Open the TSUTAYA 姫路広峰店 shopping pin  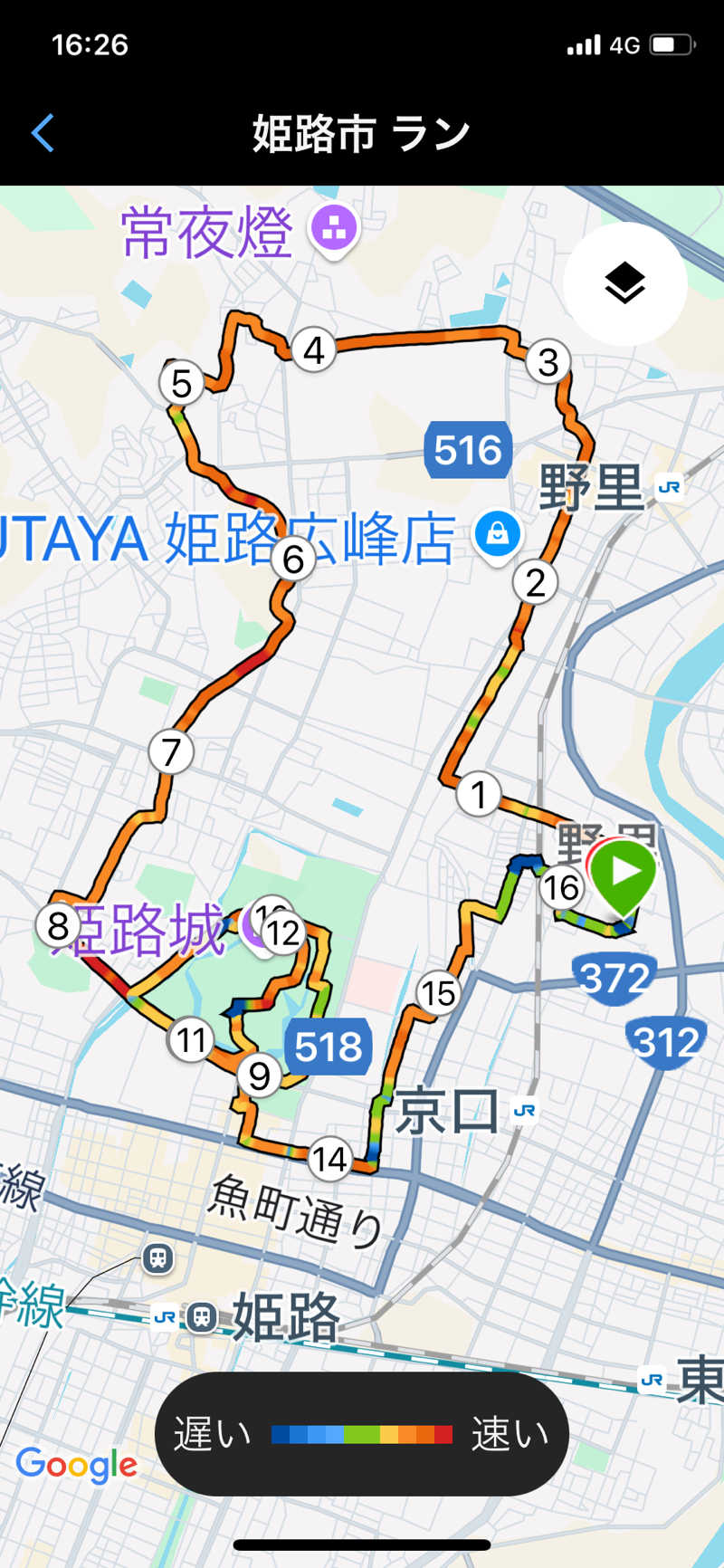coord(498,538)
